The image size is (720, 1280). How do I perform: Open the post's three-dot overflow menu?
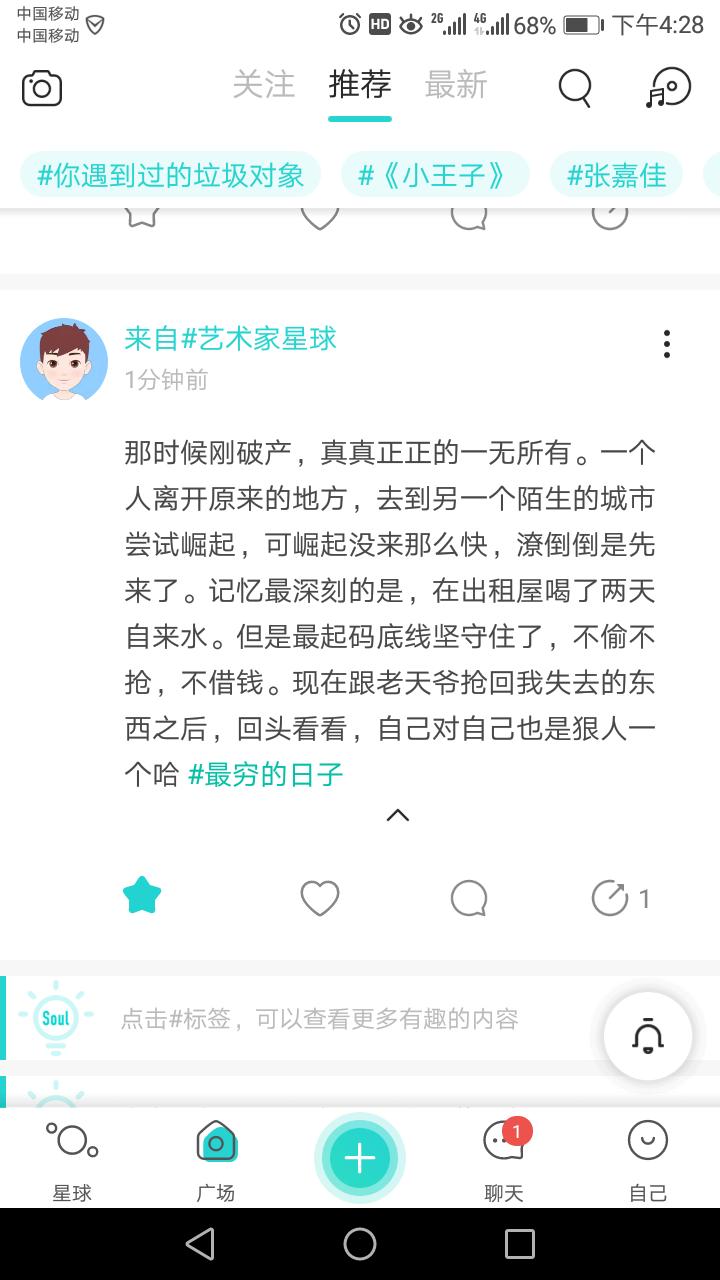[x=667, y=344]
